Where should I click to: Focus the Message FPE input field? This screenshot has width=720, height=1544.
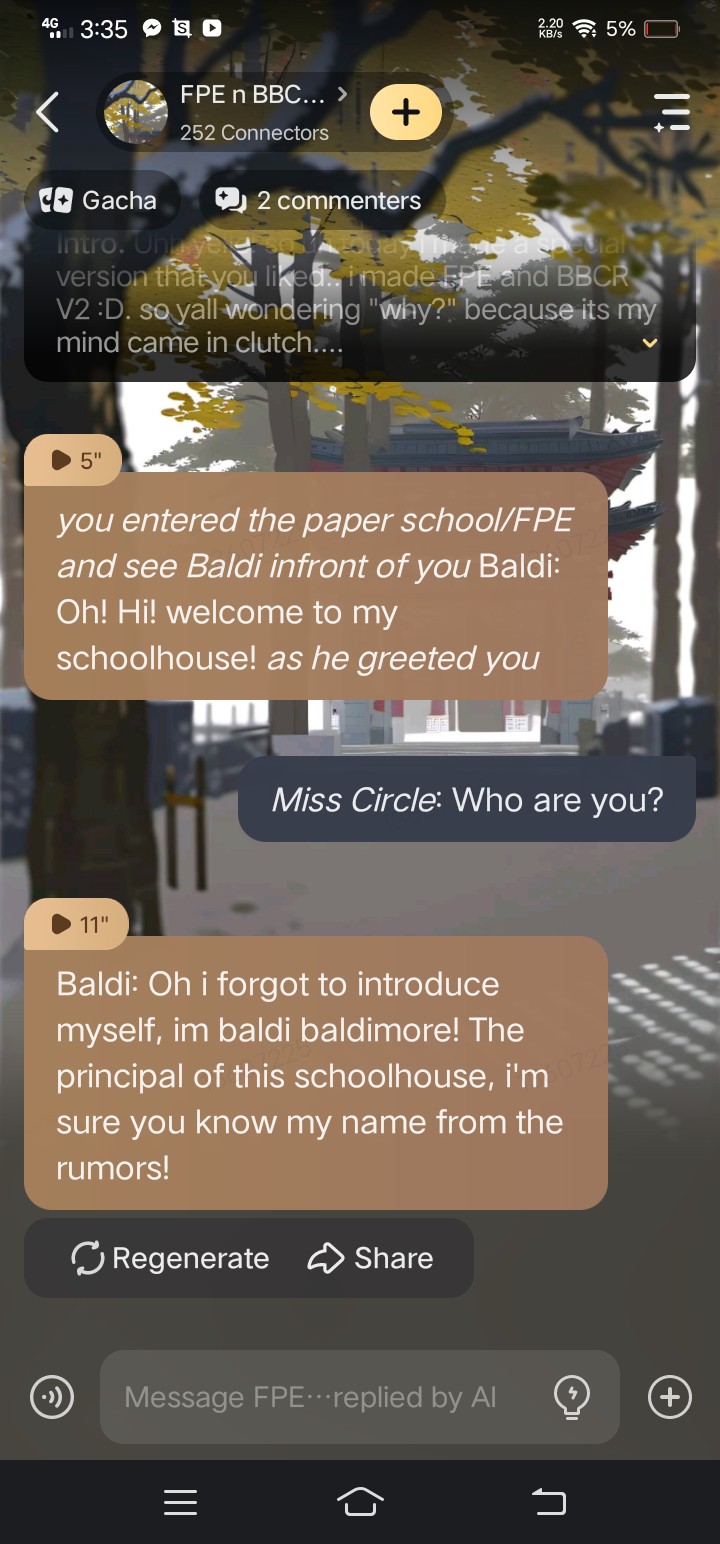310,1397
